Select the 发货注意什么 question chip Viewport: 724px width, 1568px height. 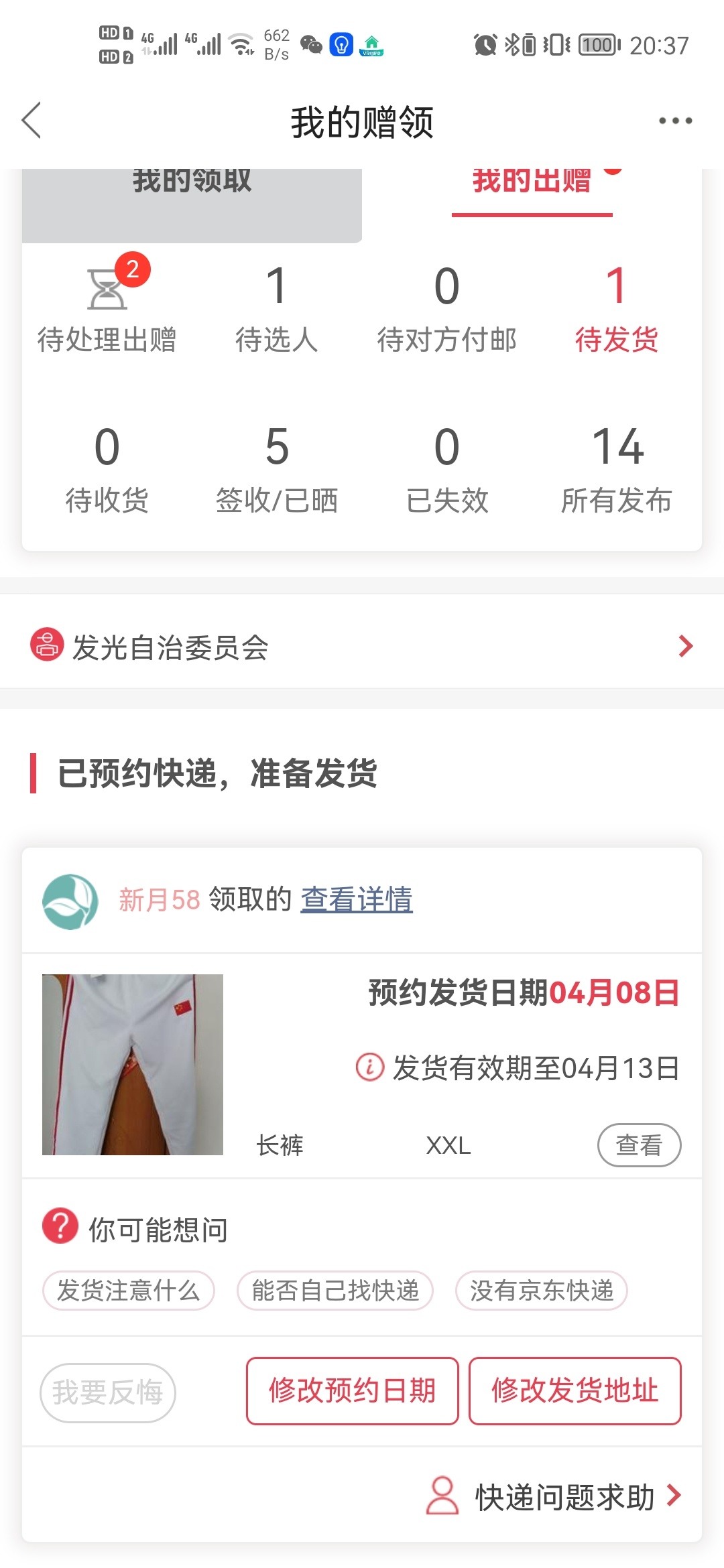tap(128, 1290)
